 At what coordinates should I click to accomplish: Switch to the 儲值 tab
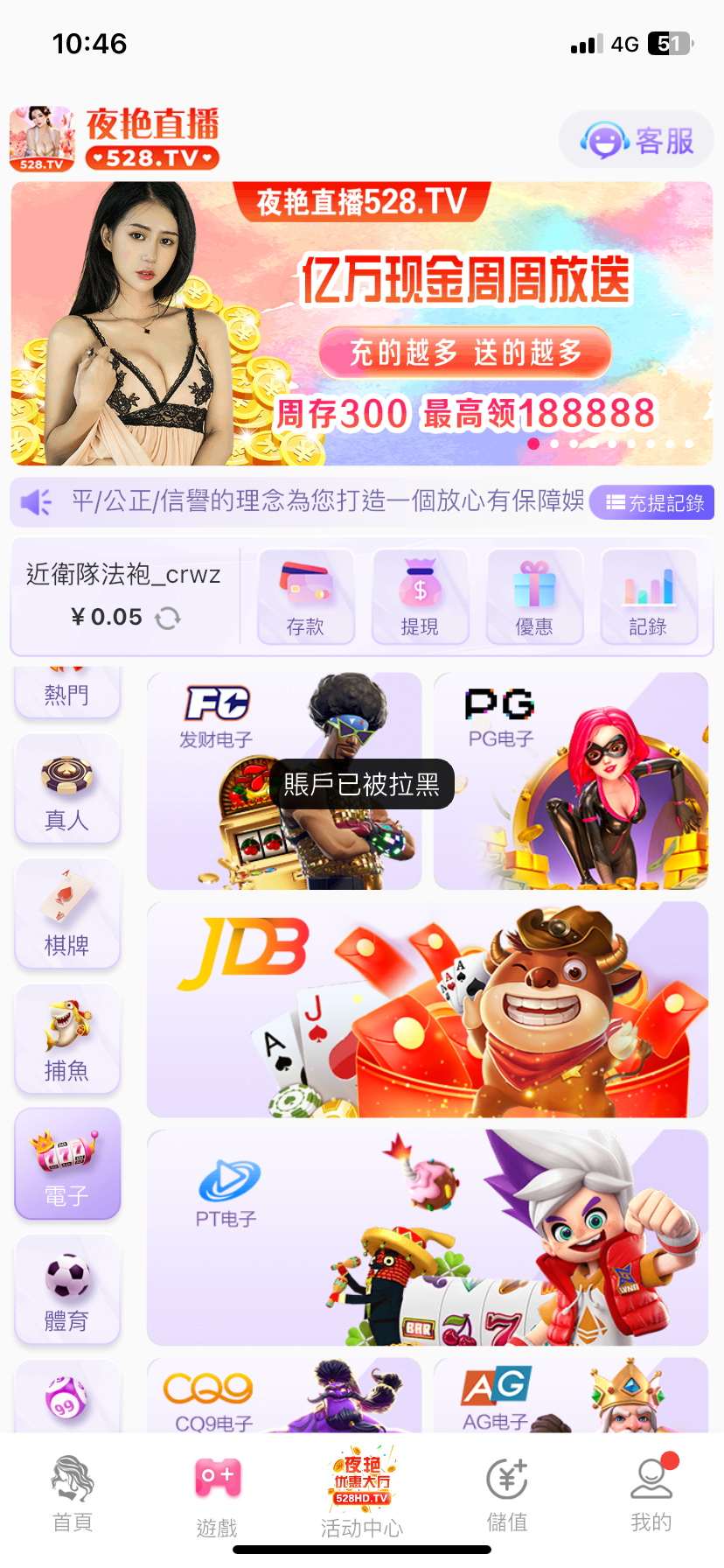(x=507, y=1494)
